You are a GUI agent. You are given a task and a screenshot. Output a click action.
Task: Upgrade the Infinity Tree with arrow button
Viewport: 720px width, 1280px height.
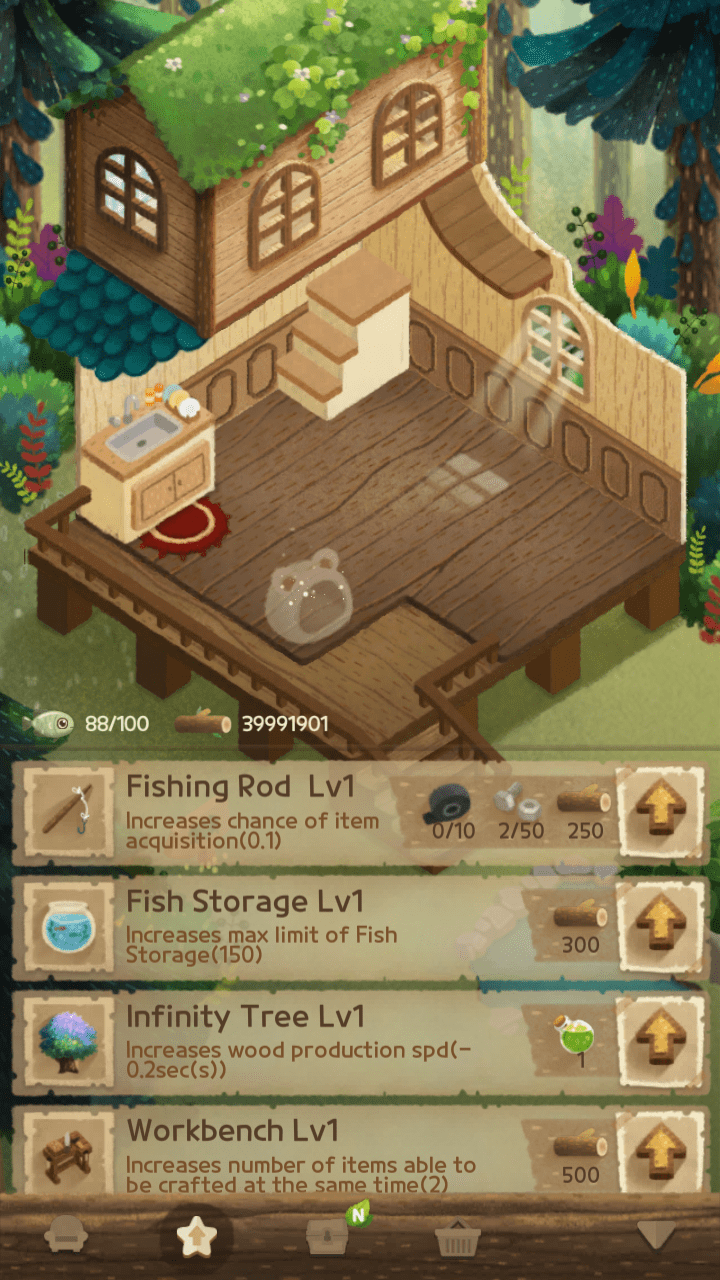661,1041
